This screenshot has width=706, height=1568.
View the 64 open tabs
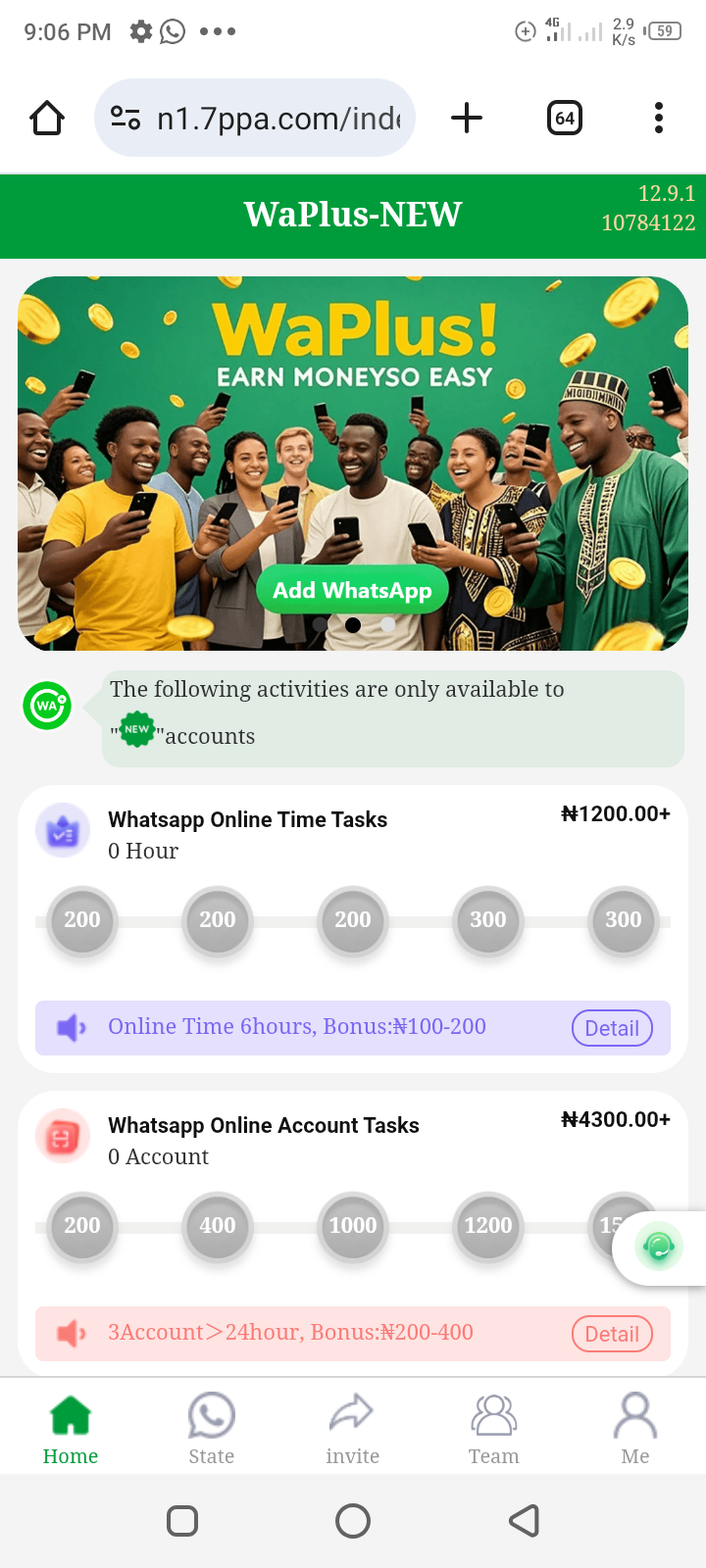(564, 119)
